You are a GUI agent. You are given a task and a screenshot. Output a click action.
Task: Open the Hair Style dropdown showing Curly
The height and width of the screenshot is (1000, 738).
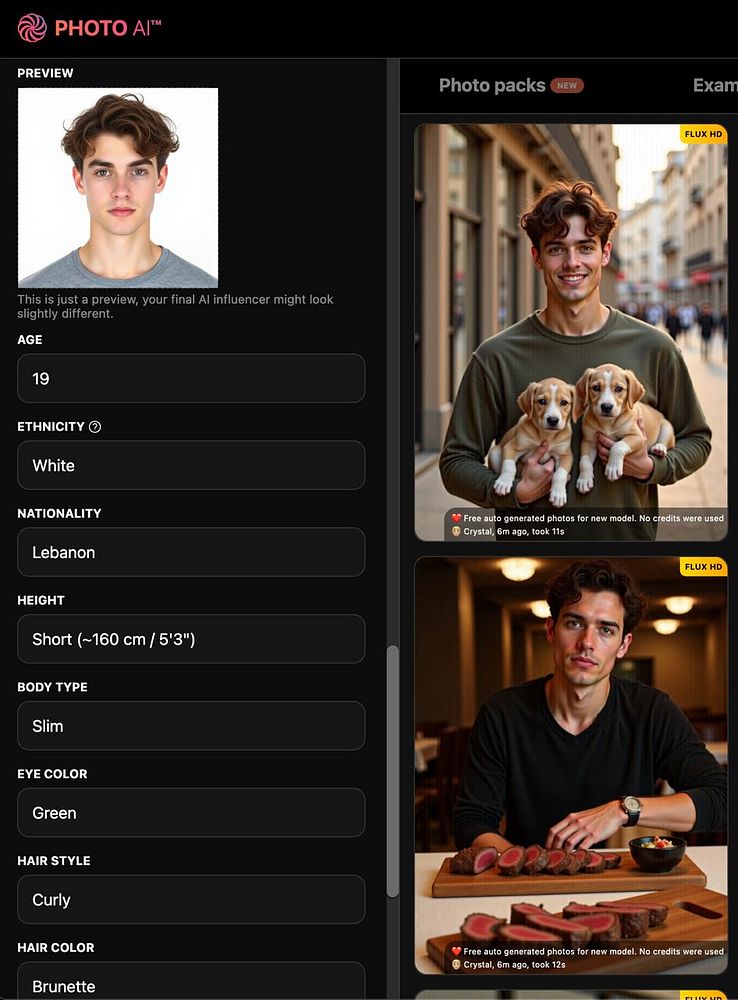click(191, 900)
